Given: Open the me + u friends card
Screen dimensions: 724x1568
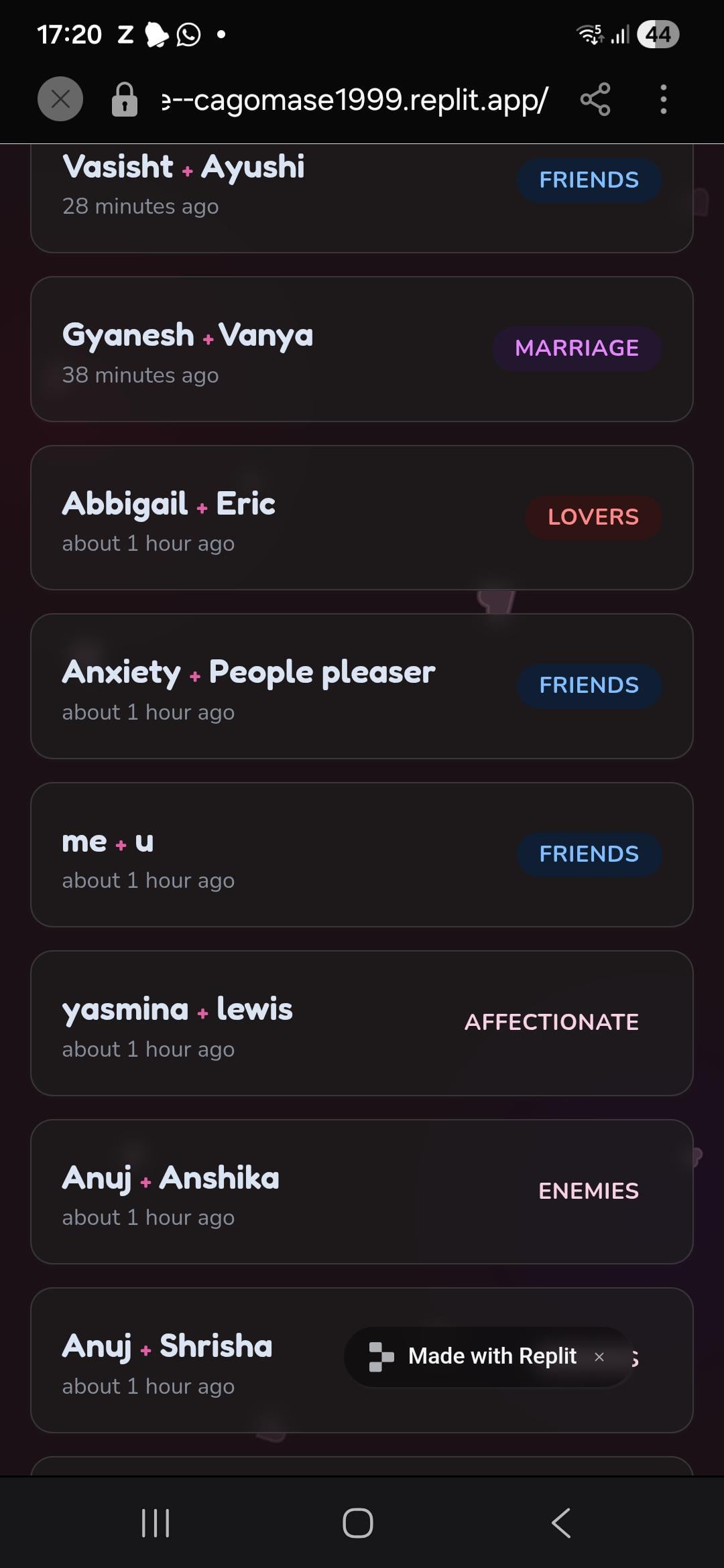Looking at the screenshot, I should click(x=268, y=855).
